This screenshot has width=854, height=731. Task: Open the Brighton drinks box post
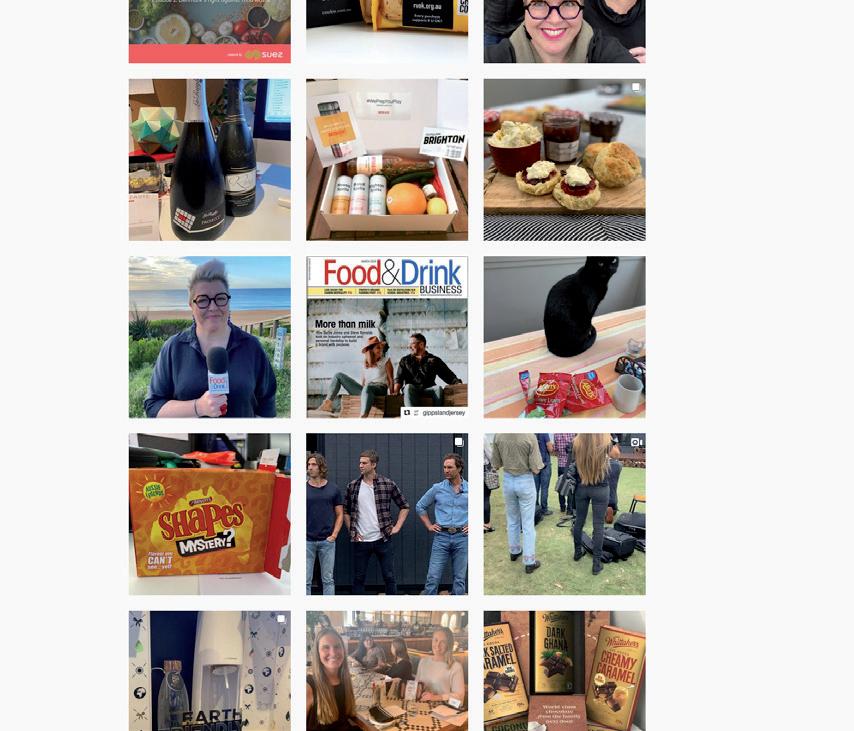tap(387, 160)
